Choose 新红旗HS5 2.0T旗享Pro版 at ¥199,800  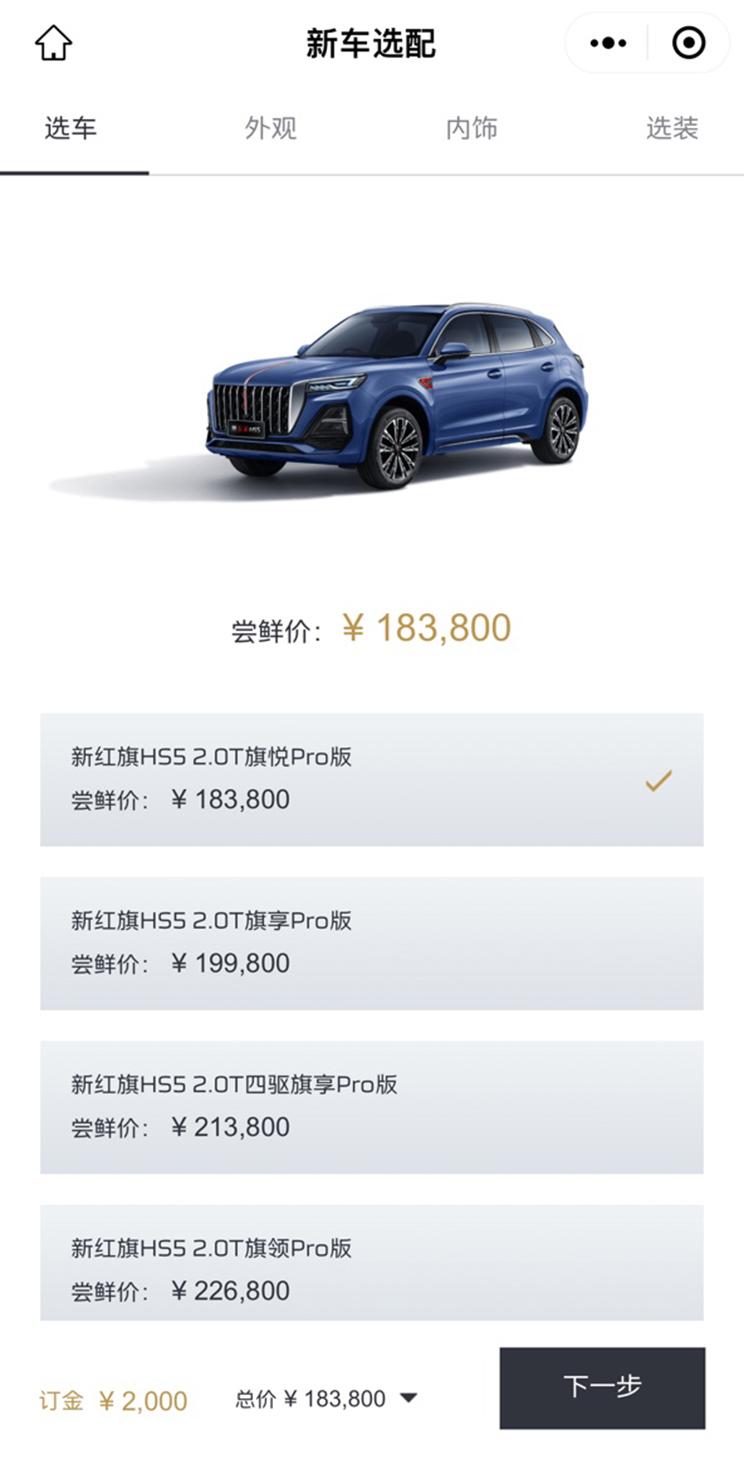point(371,943)
